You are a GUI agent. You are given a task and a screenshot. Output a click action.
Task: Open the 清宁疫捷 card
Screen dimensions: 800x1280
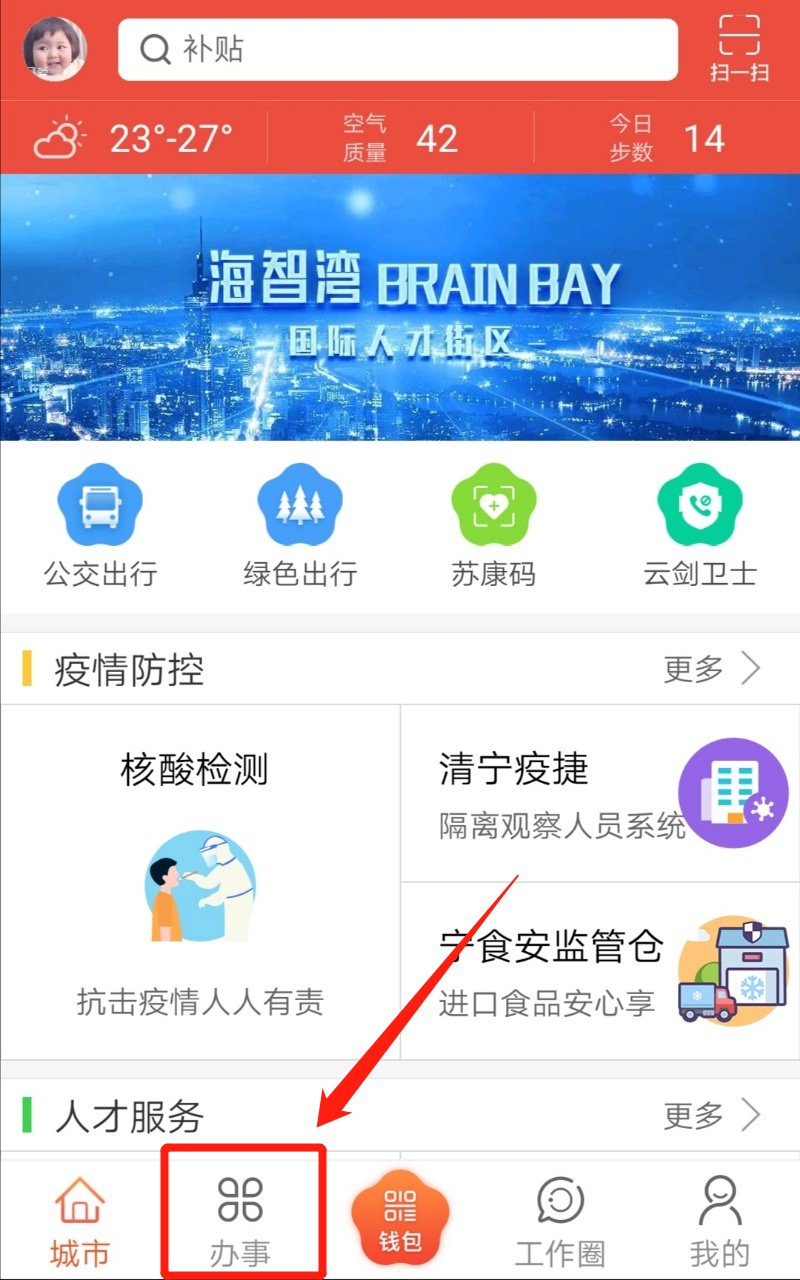[600, 793]
